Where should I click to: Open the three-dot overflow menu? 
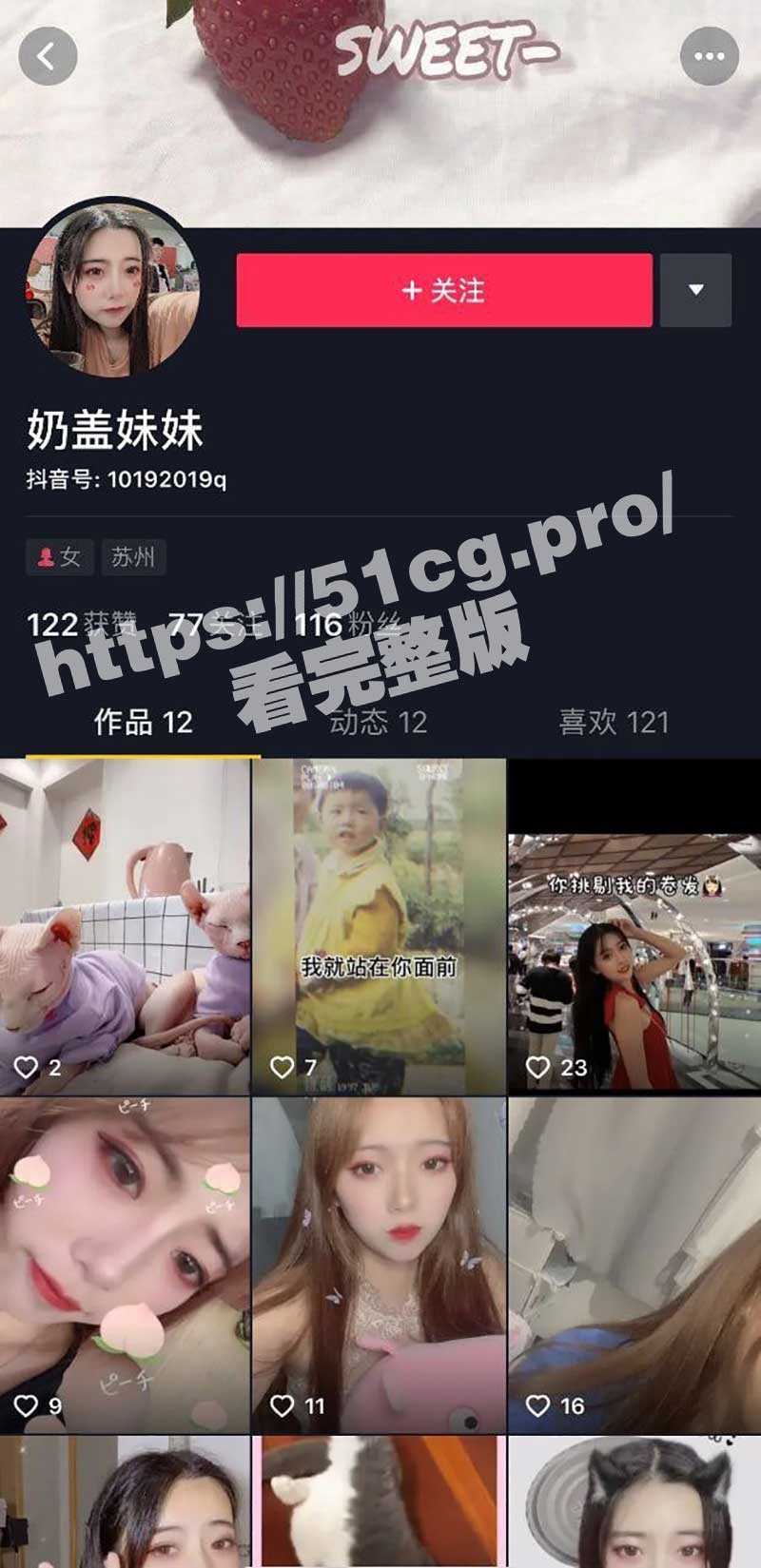tap(710, 57)
